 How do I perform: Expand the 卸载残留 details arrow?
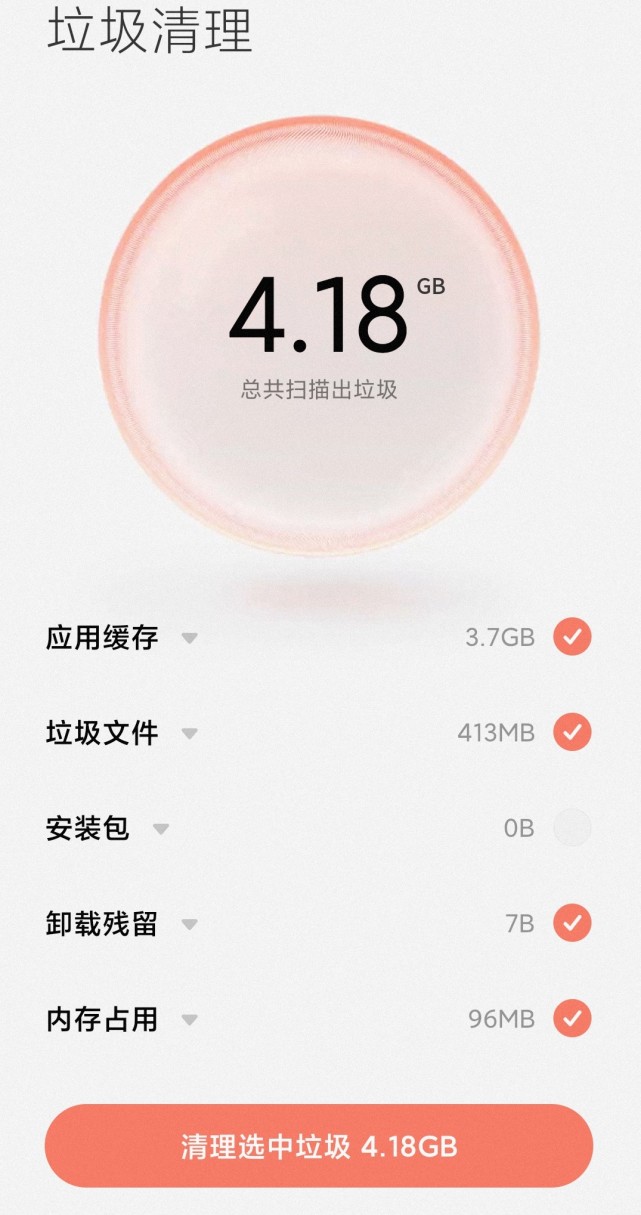point(189,925)
